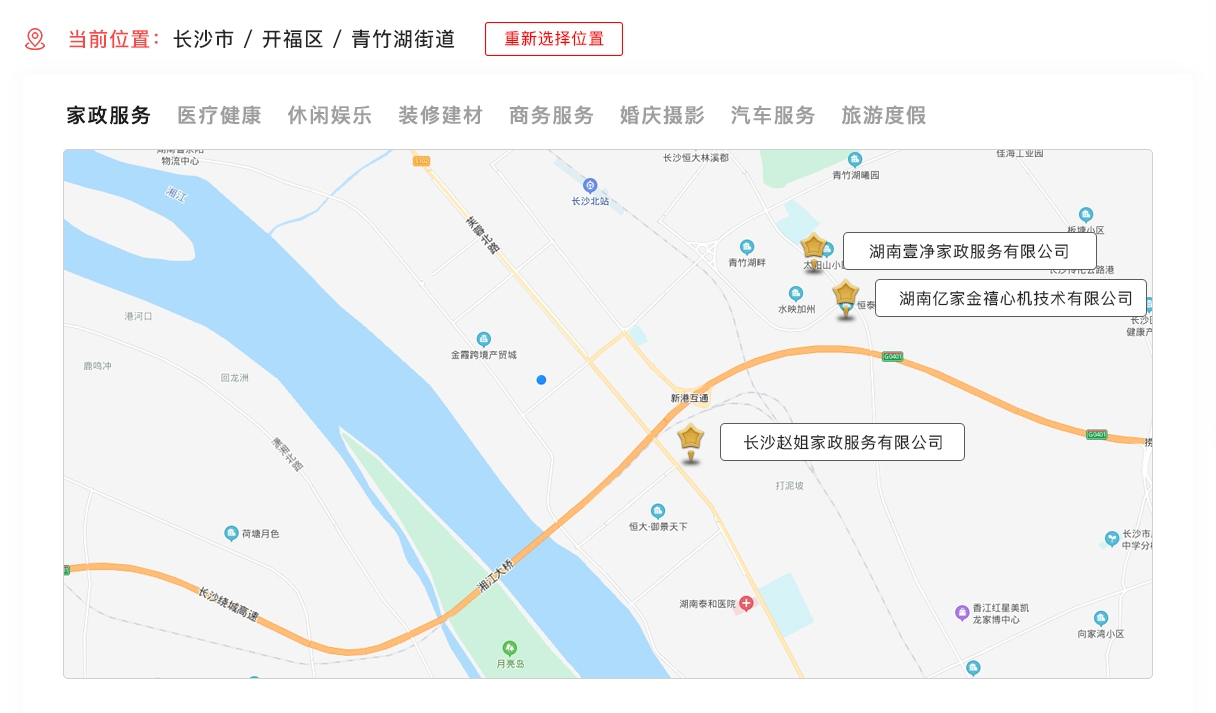Switch to the 医疗健康 tab
Viewport: 1216px width, 713px height.
pyautogui.click(x=219, y=115)
